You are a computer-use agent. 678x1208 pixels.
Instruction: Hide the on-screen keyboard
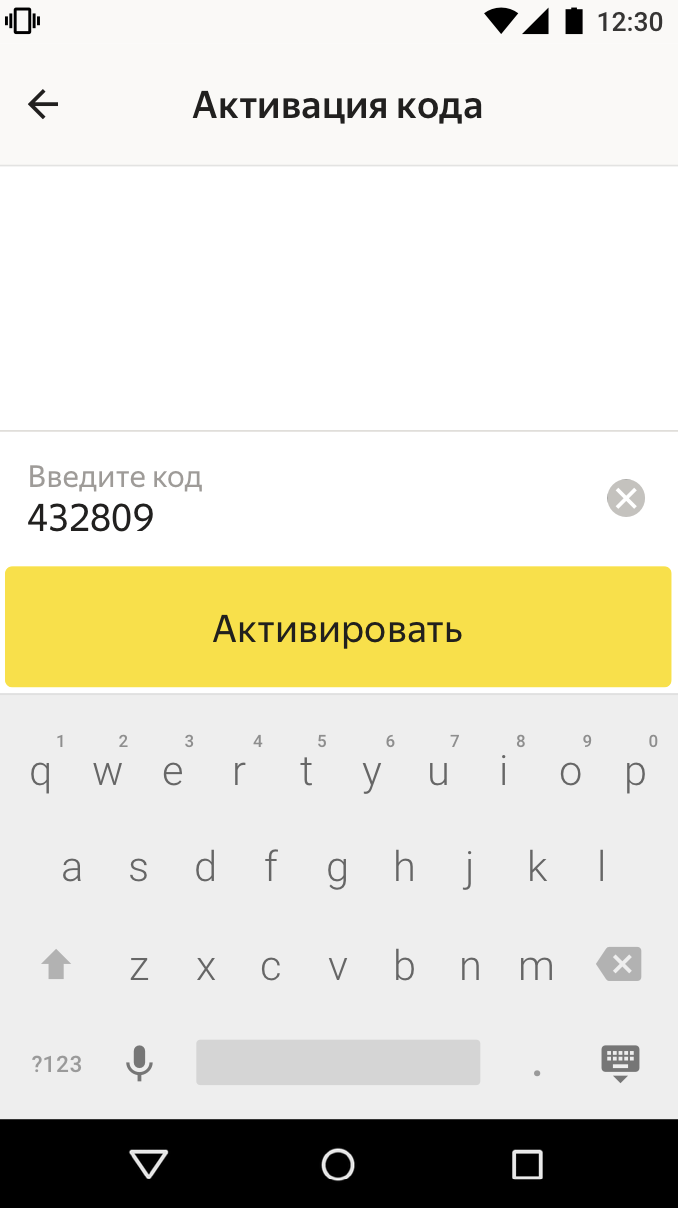pos(620,1063)
